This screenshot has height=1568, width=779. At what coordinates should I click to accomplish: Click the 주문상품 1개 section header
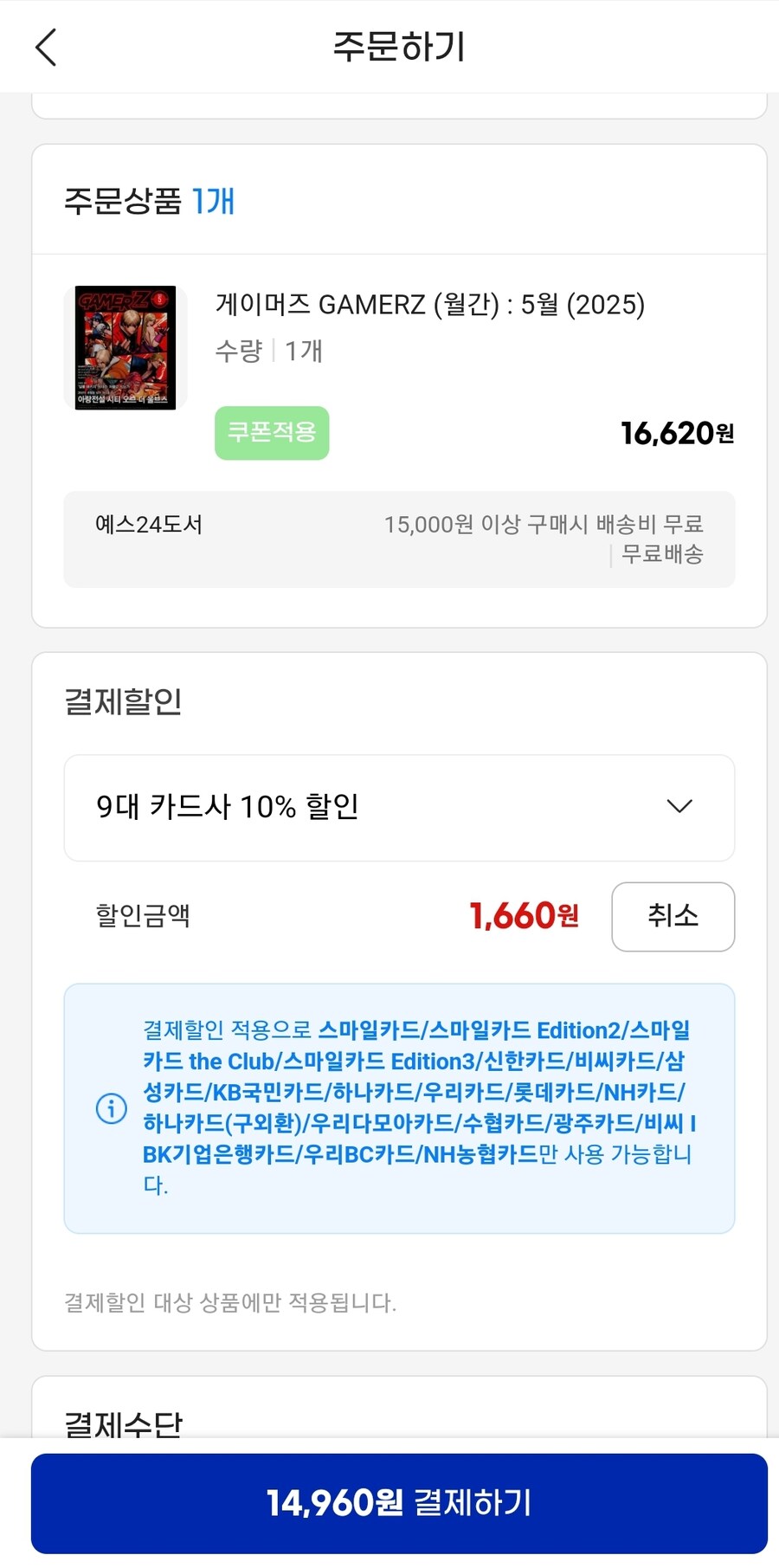tap(149, 201)
